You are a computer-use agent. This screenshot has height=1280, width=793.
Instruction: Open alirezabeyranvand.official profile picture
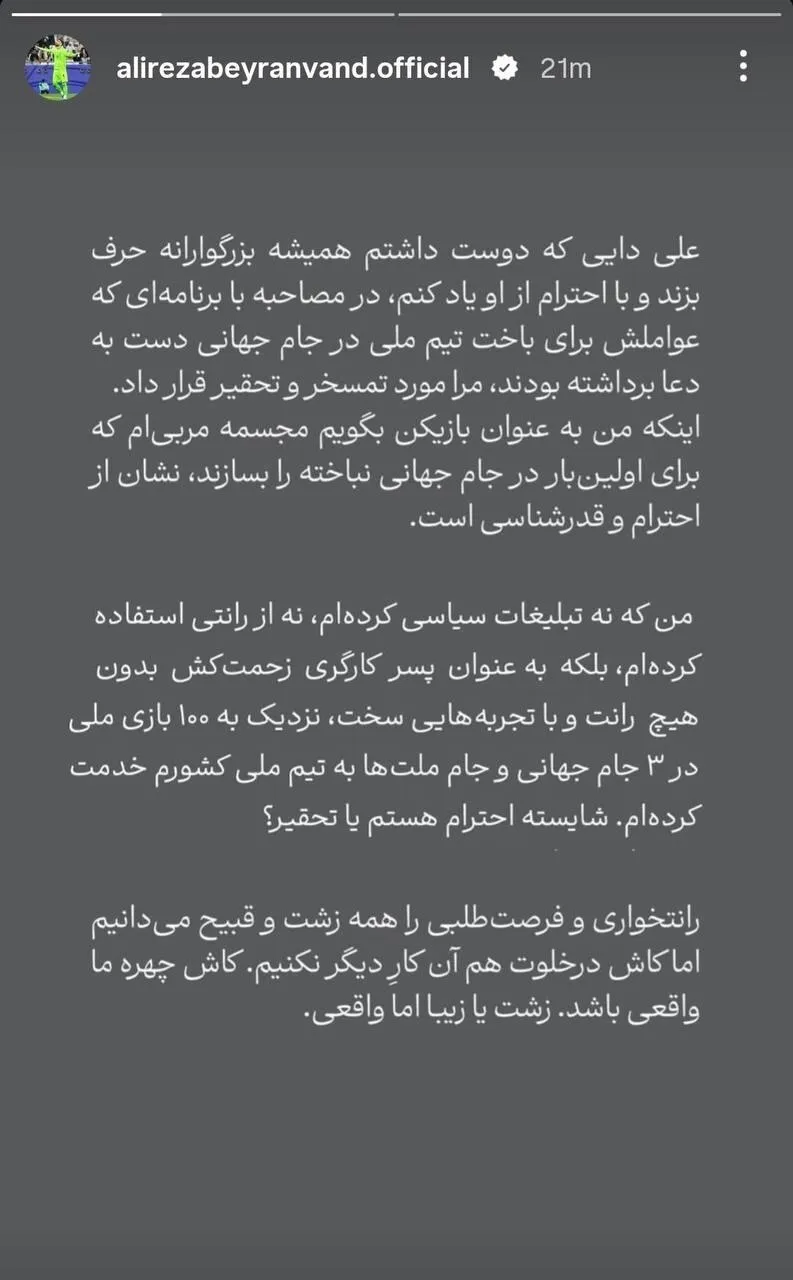click(57, 68)
